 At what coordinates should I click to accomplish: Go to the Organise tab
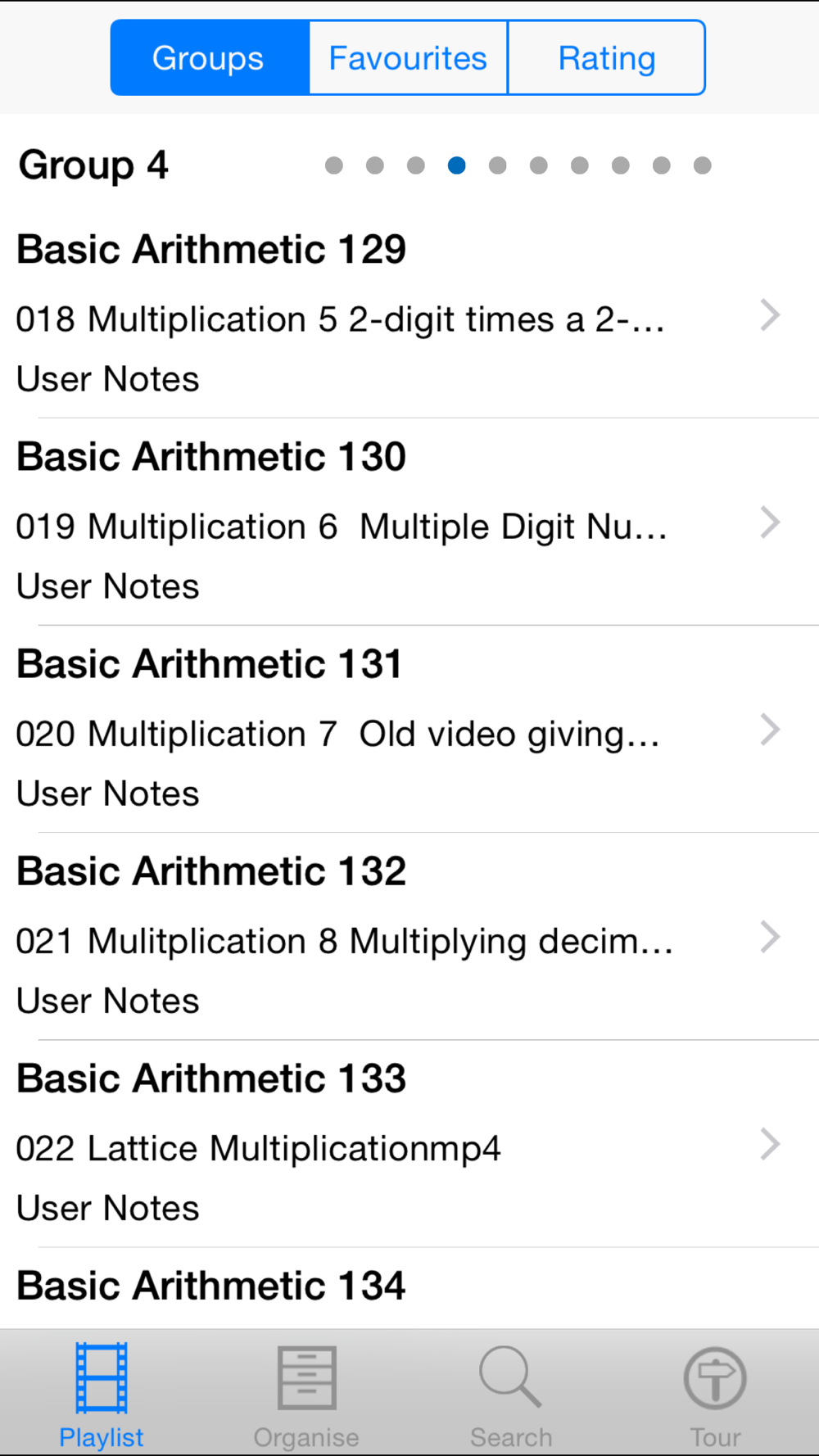coord(306,1395)
